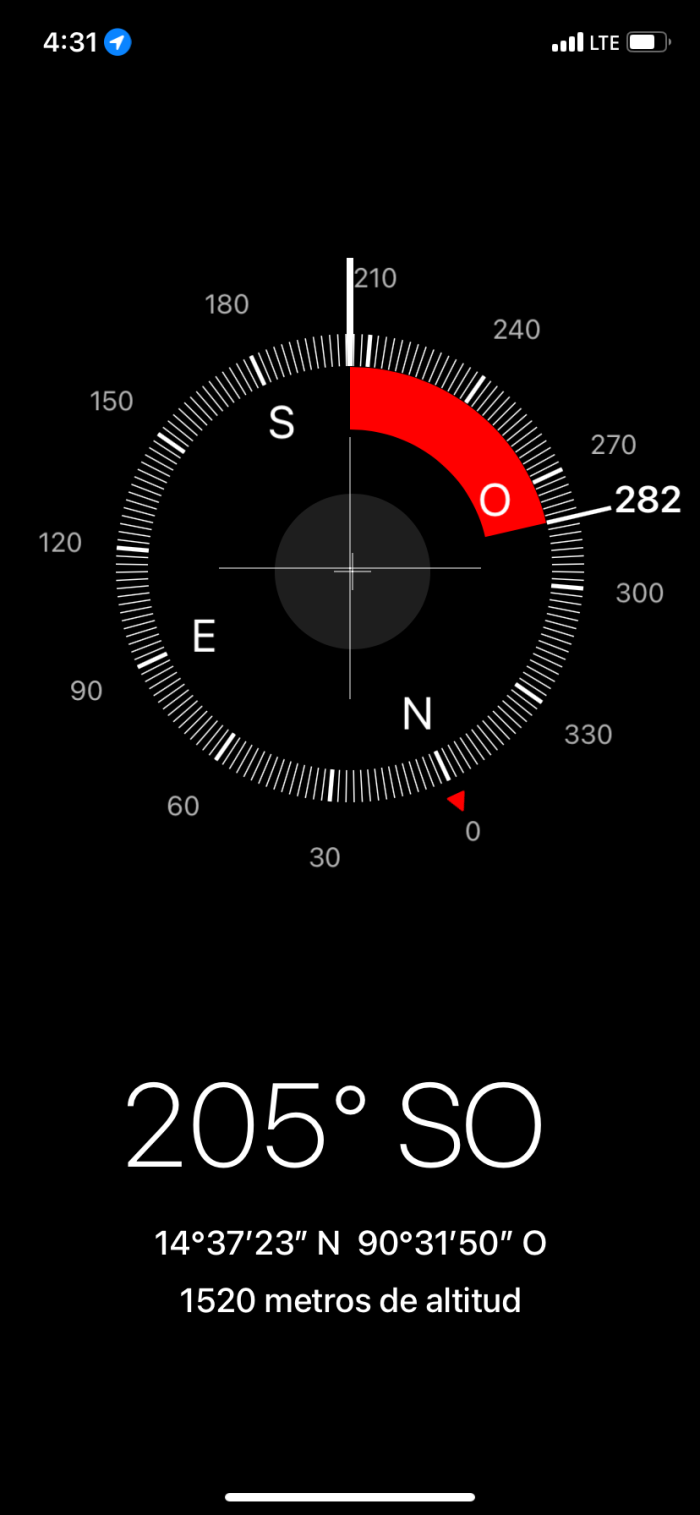This screenshot has width=700, height=1515.
Task: Open the coordinates 14°37′23″ N in Maps
Action: pos(350,1243)
